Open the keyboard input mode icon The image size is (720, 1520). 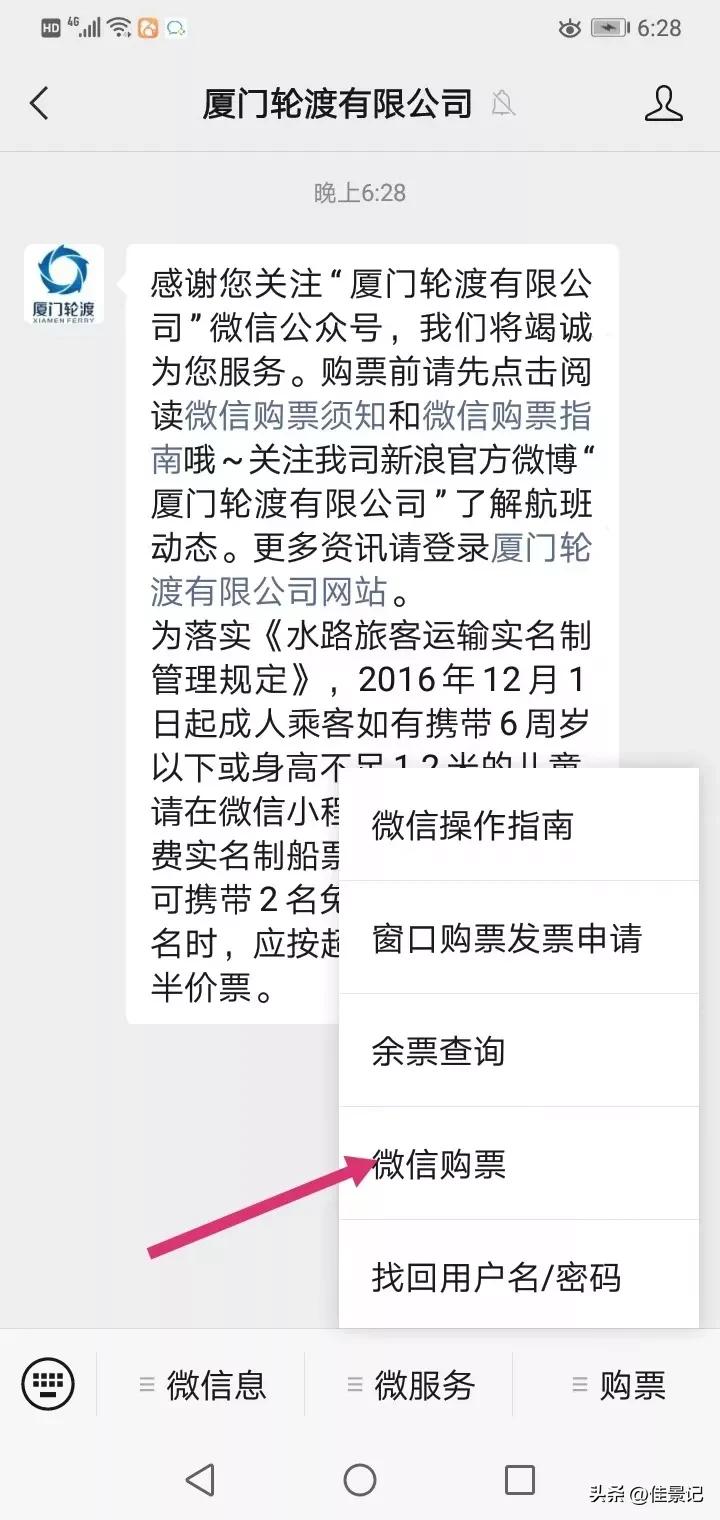point(47,1385)
